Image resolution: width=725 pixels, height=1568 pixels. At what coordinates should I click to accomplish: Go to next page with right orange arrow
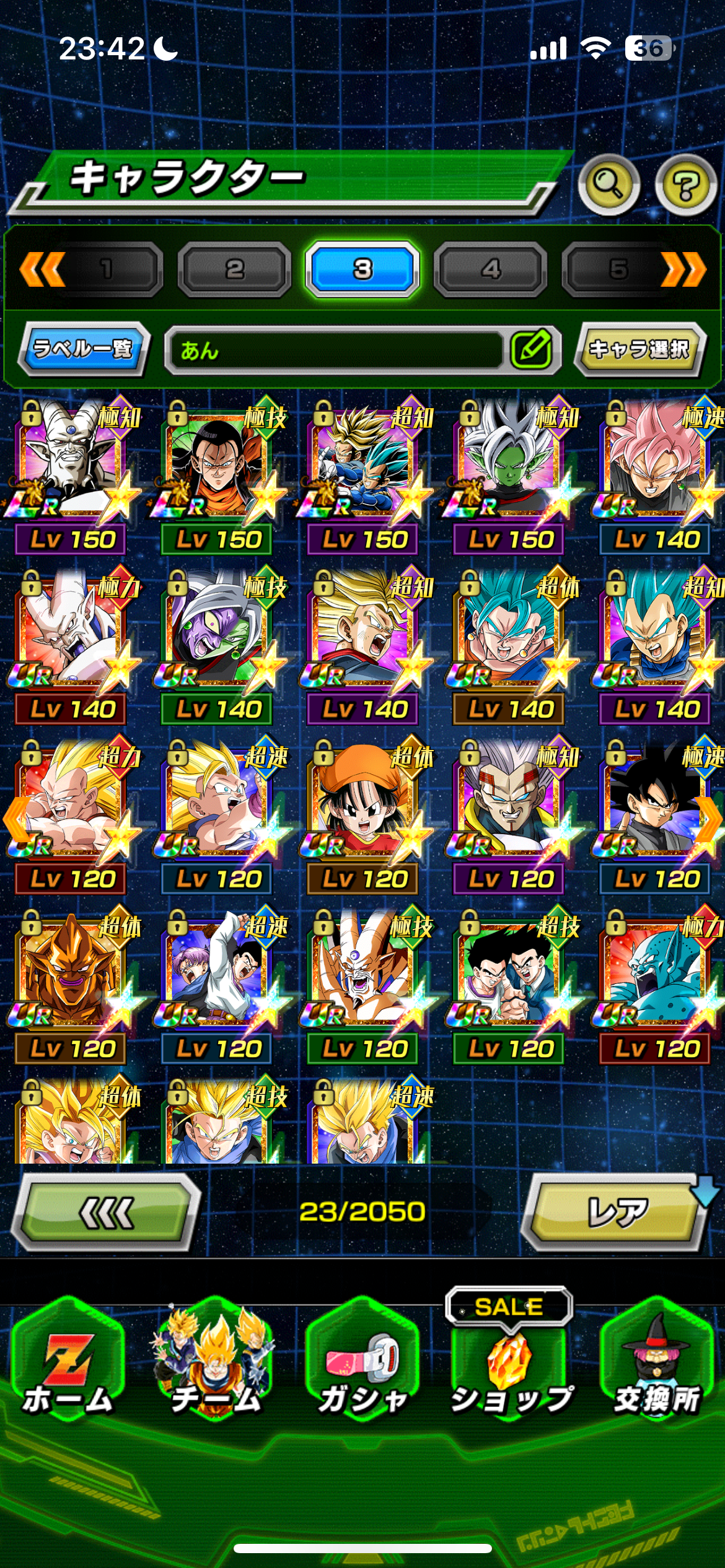[708, 819]
